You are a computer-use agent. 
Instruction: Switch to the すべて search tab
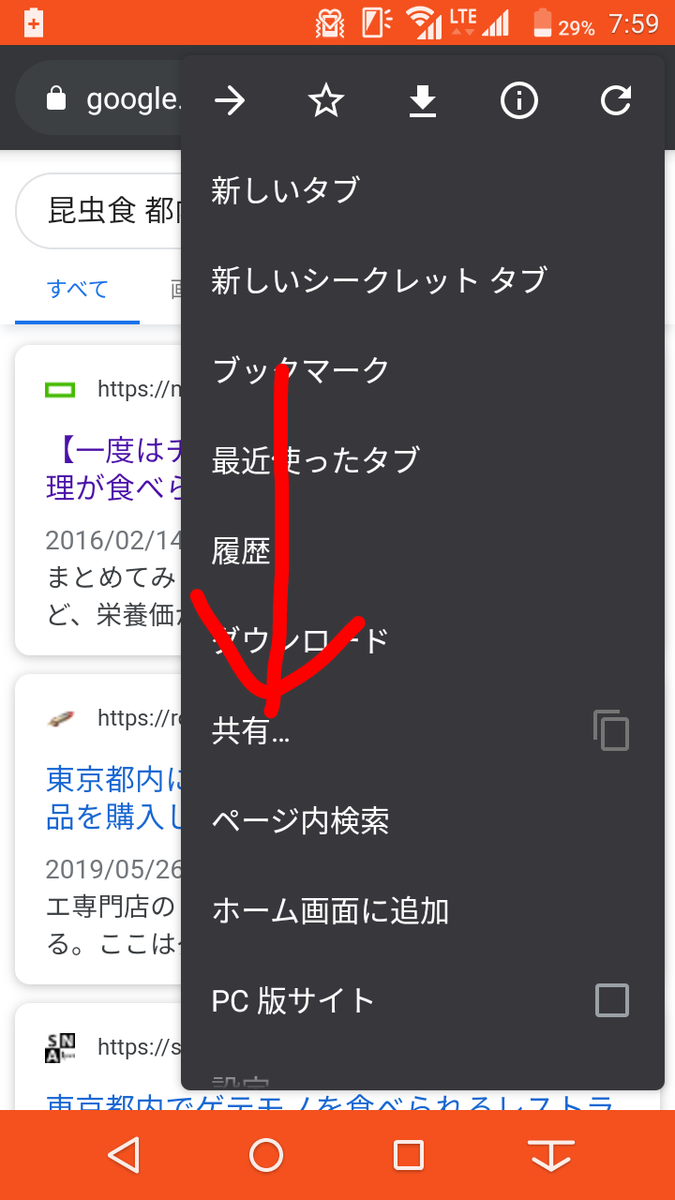[77, 290]
